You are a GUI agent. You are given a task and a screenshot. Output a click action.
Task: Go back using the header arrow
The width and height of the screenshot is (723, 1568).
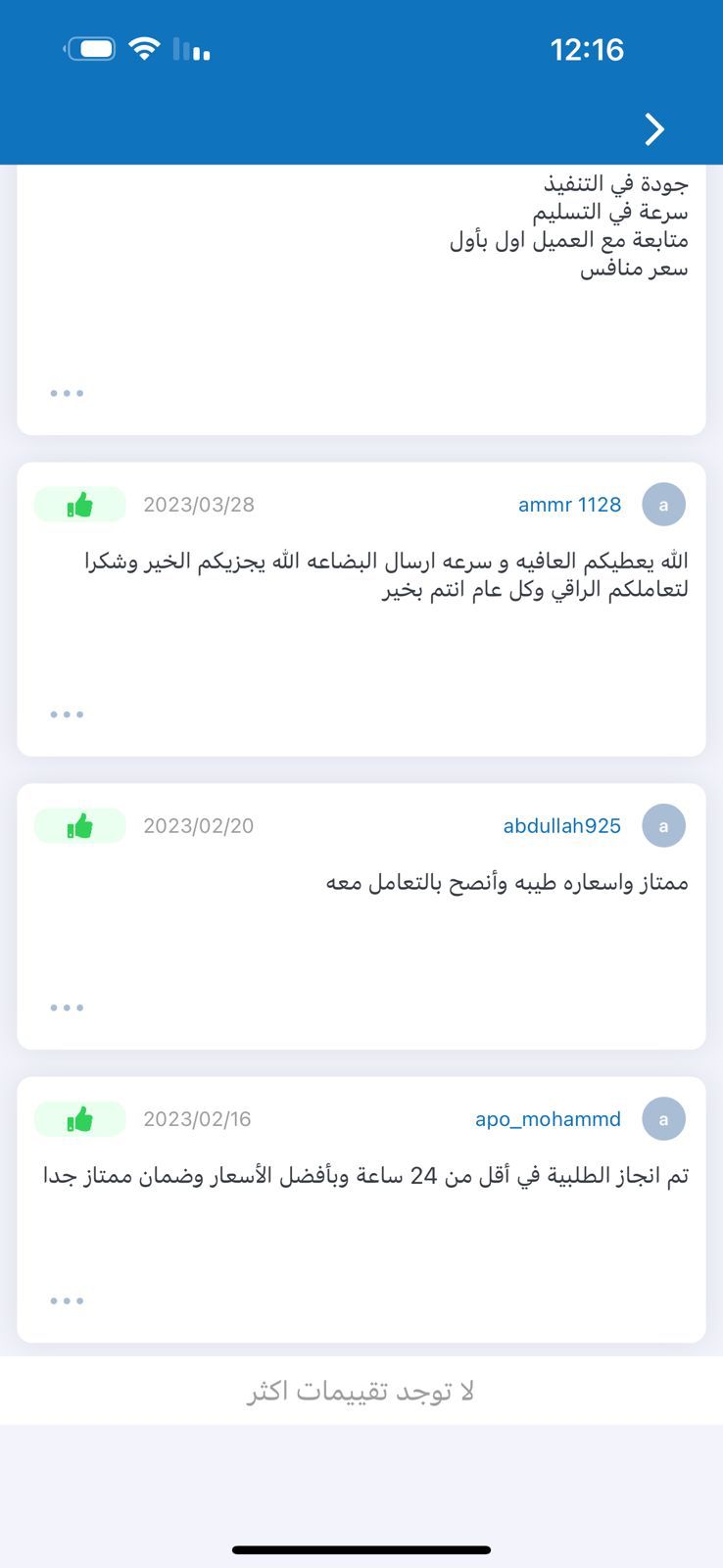click(654, 129)
